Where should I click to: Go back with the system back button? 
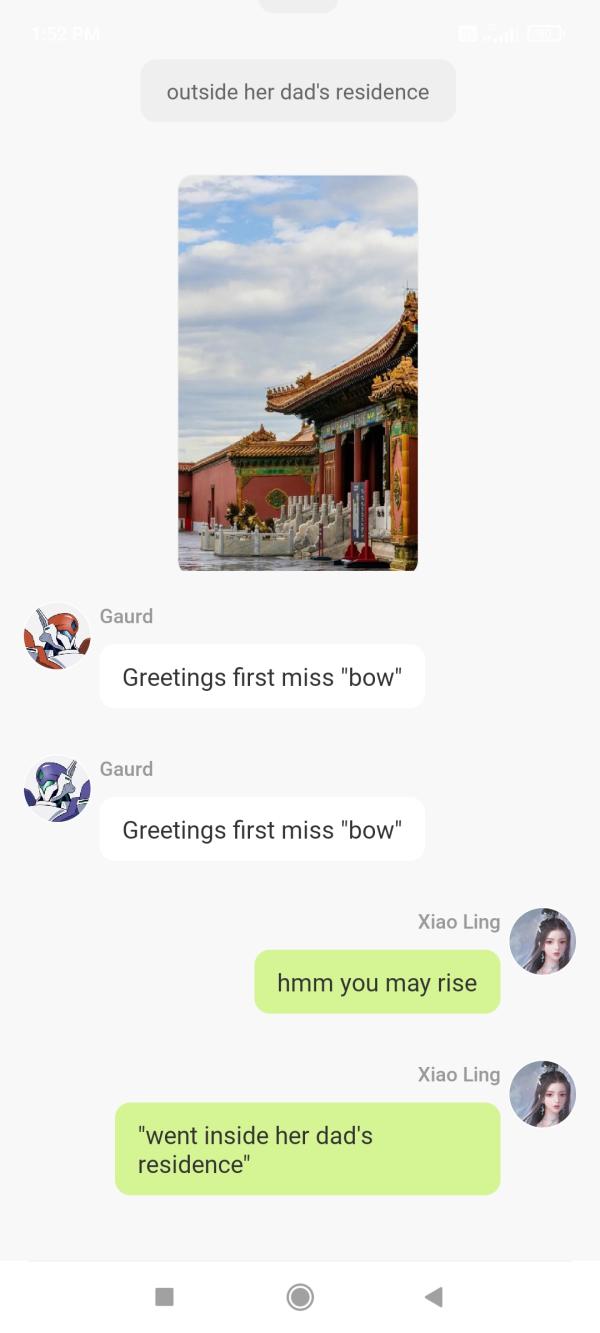pos(433,1297)
